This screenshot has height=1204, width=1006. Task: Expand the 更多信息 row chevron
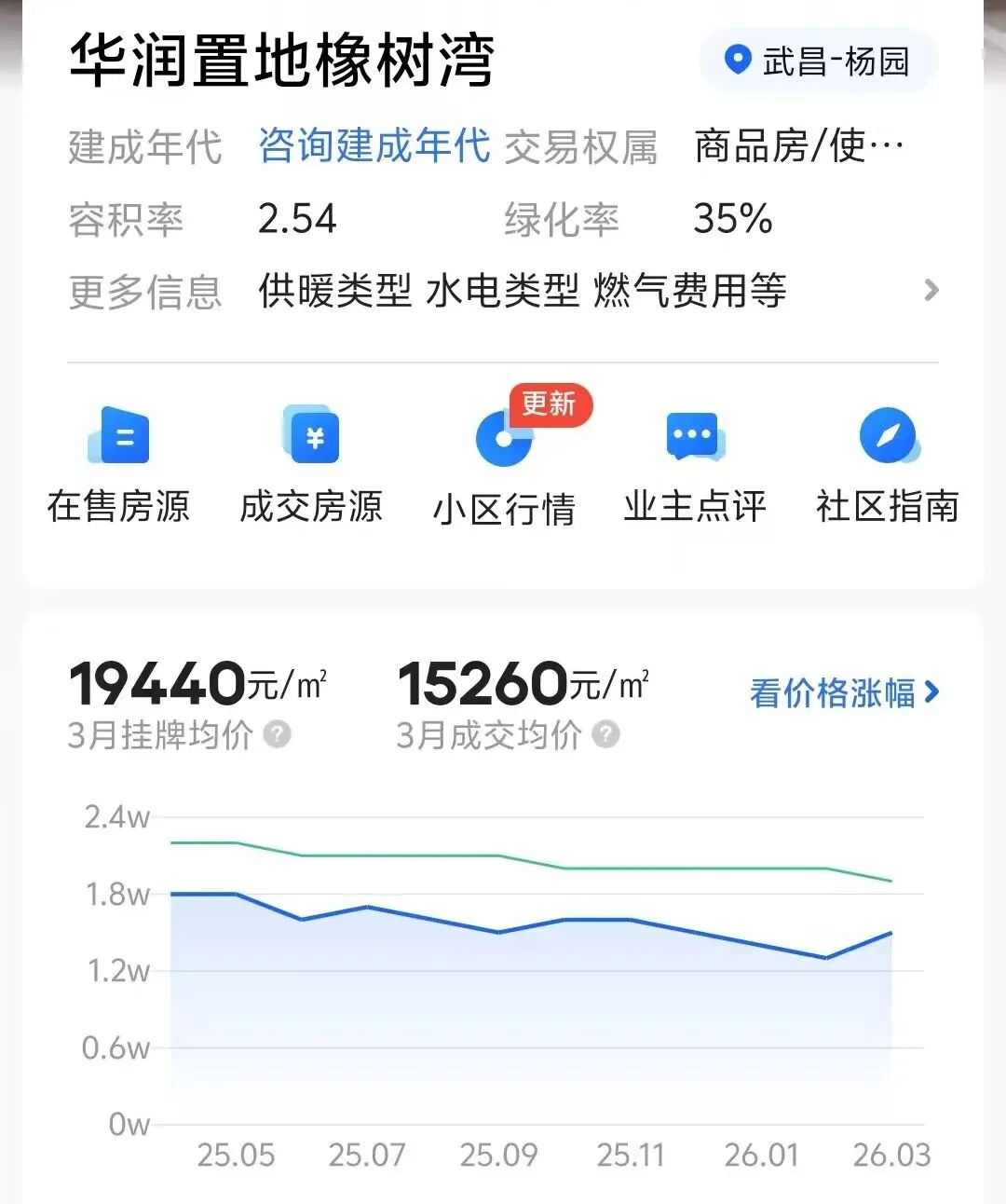coord(931,291)
